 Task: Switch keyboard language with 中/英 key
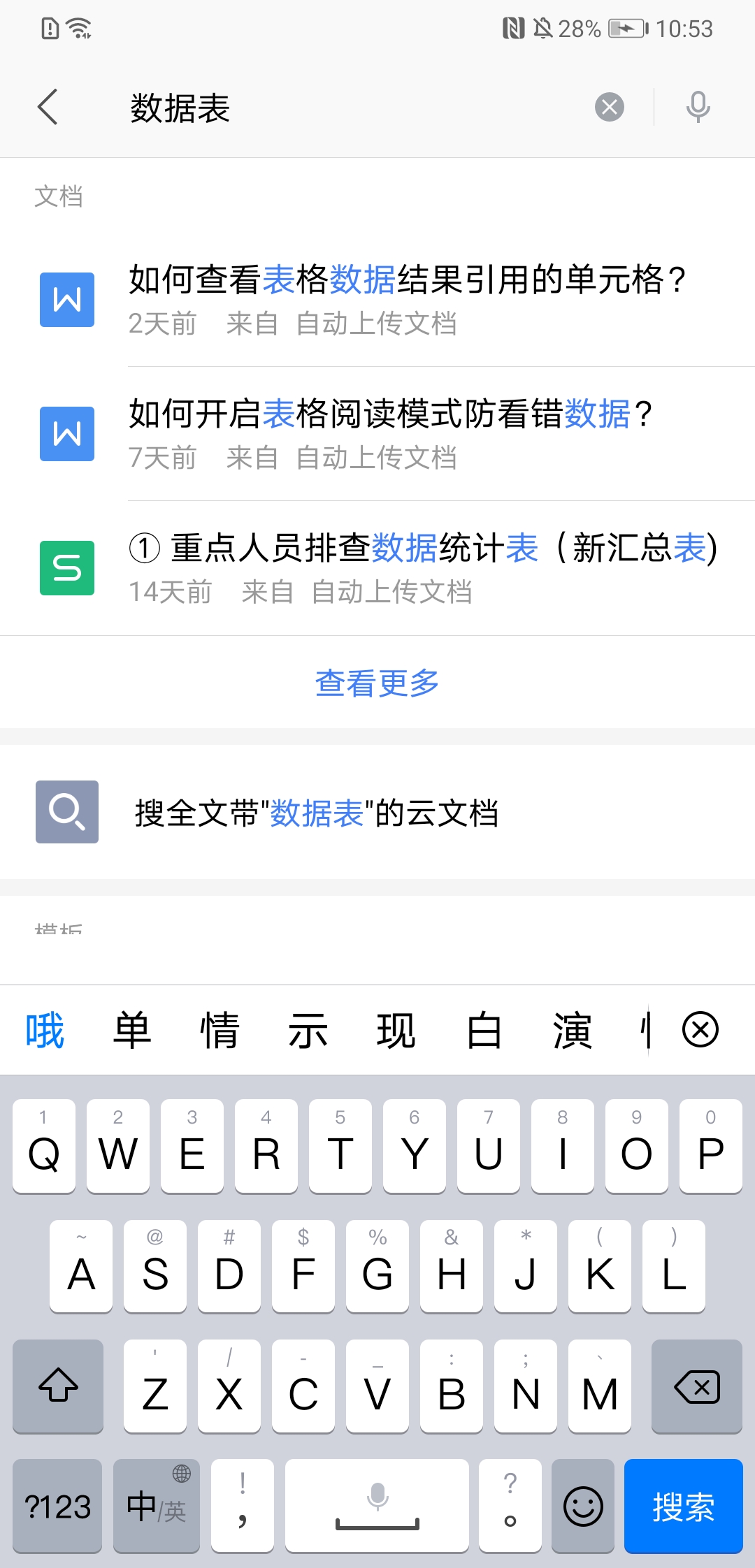coord(156,1506)
